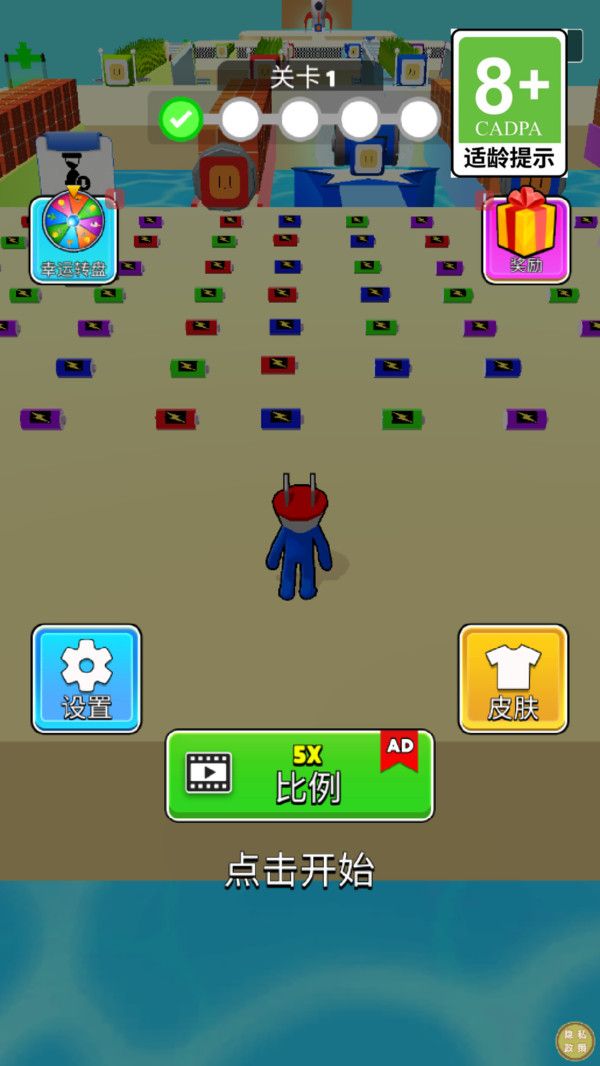The width and height of the screenshot is (600, 1066).
Task: Open the skins (皮肤) shop
Action: 513,679
